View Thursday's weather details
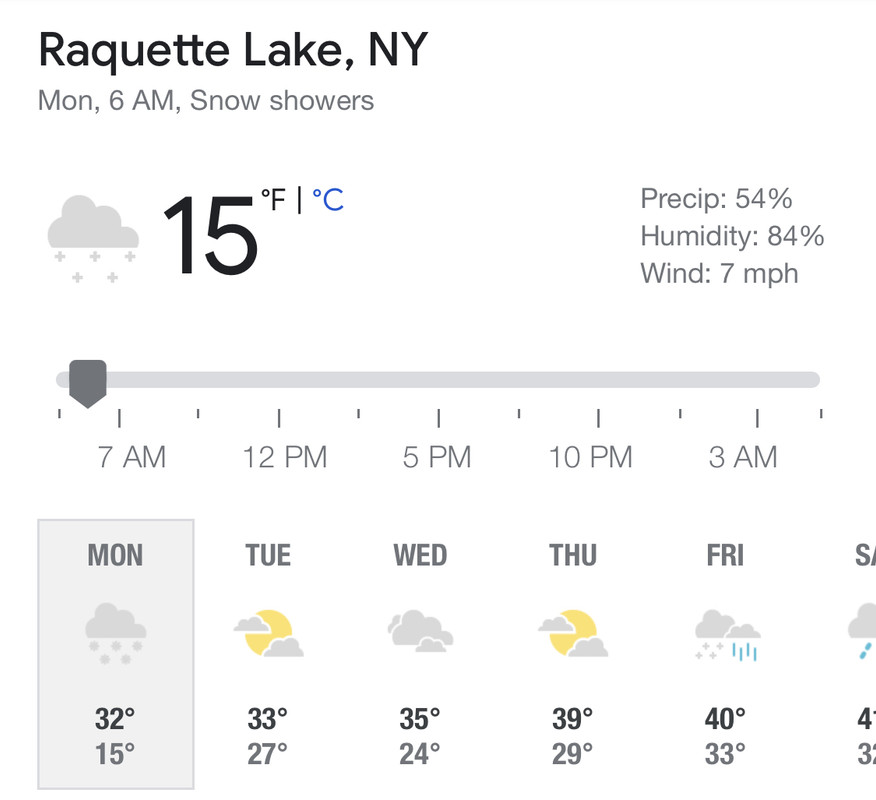 pos(572,654)
